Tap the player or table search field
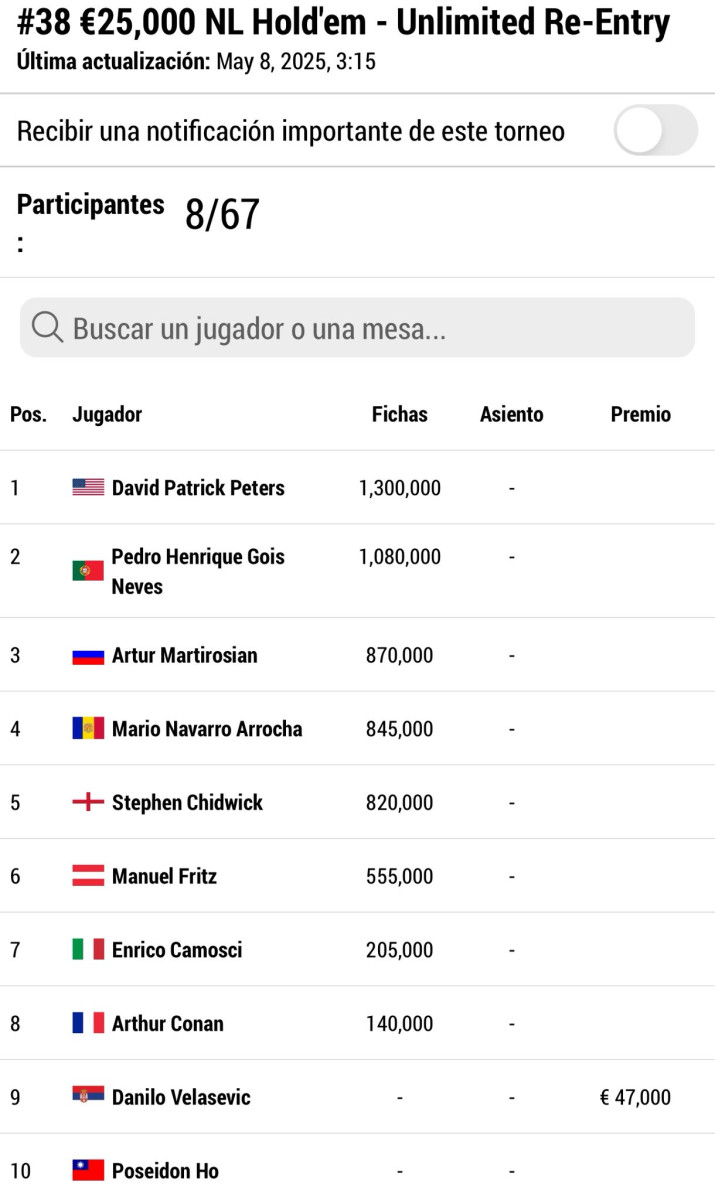 [357, 327]
